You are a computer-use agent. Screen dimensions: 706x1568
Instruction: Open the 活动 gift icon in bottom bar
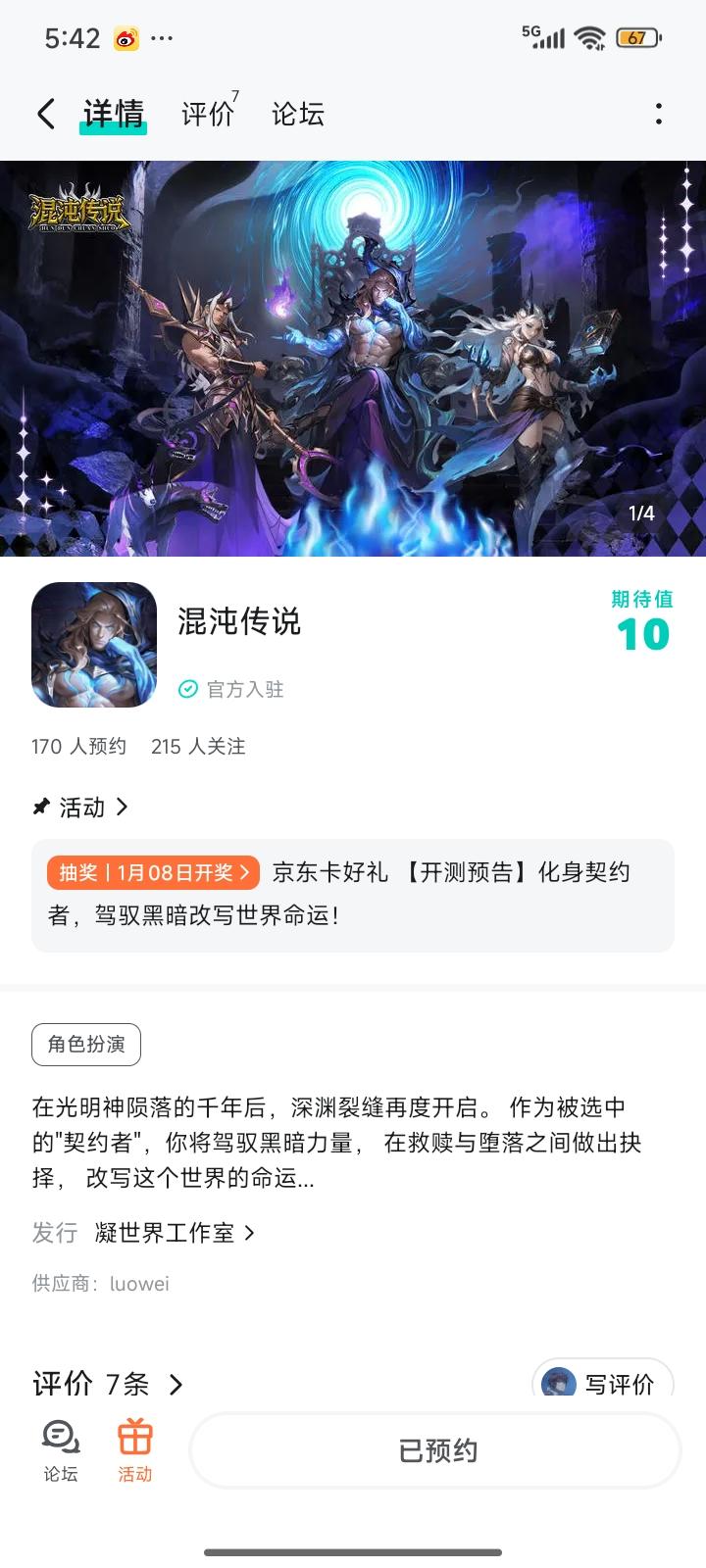point(135,1450)
